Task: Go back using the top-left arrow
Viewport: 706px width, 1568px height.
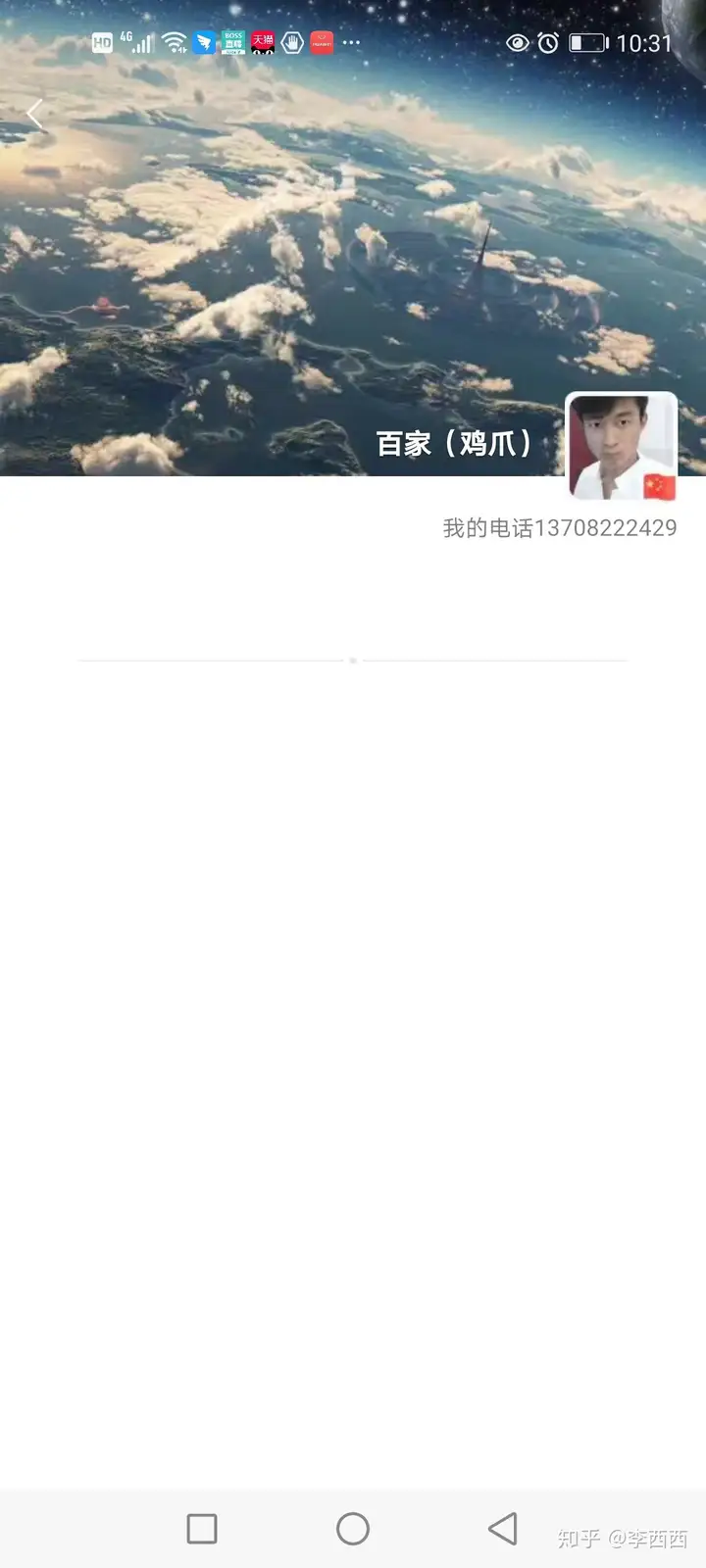Action: pyautogui.click(x=35, y=115)
